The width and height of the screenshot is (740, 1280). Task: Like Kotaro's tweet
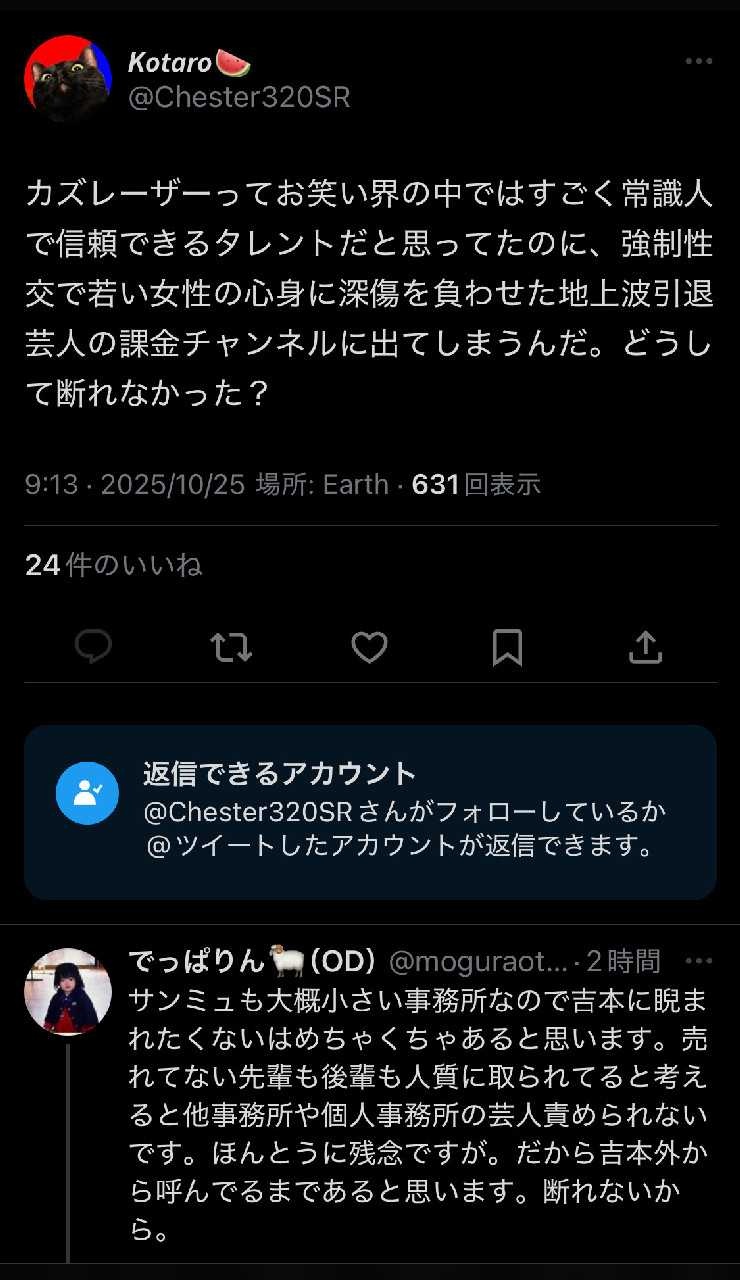(369, 648)
